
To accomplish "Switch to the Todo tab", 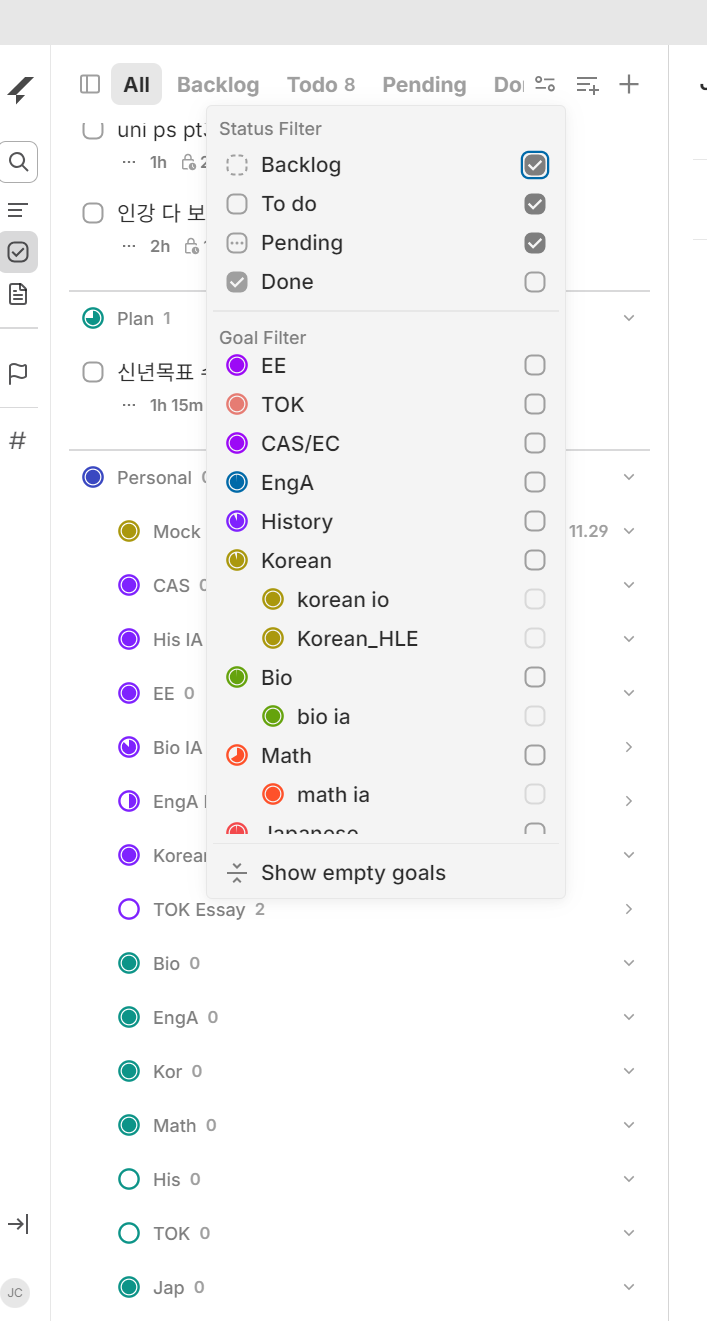I will tap(321, 85).
